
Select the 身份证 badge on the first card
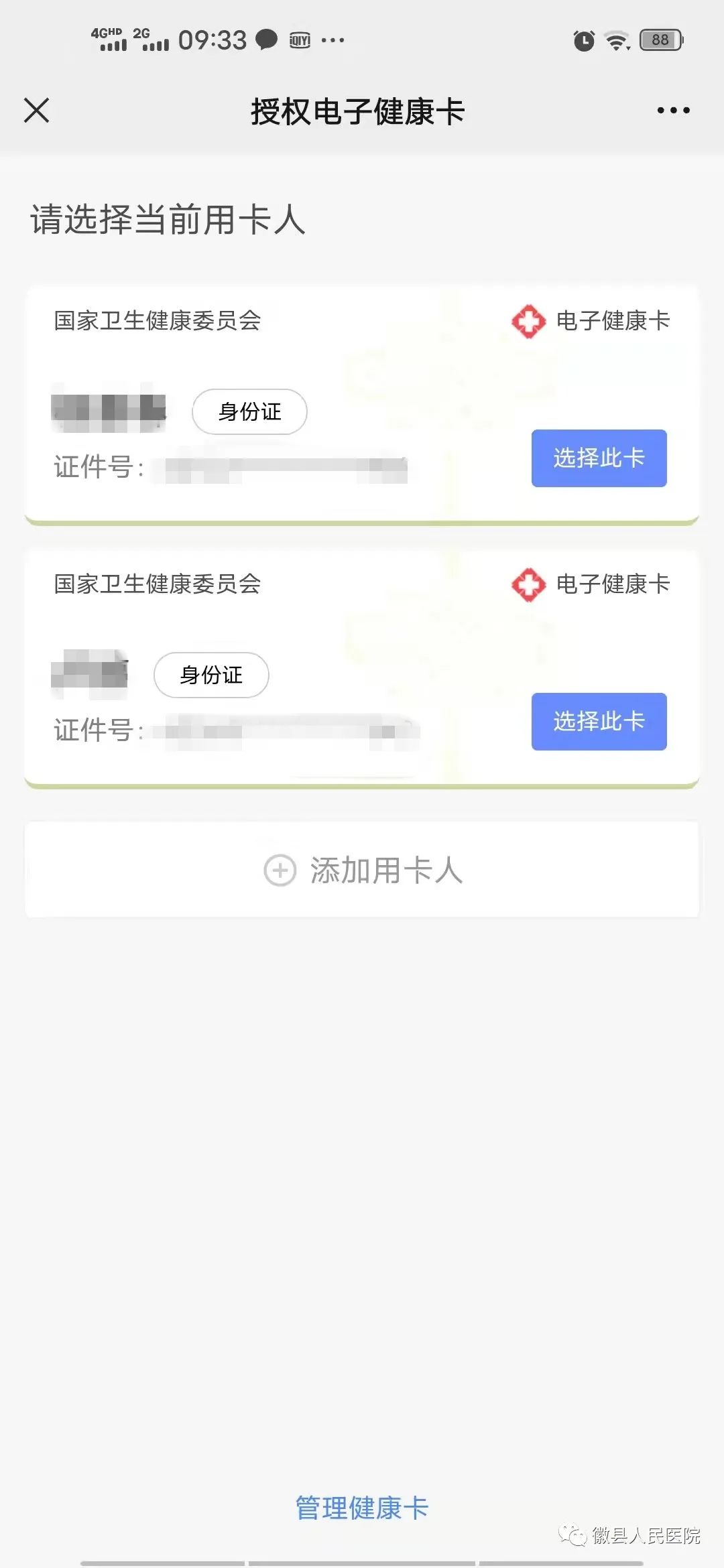point(249,411)
